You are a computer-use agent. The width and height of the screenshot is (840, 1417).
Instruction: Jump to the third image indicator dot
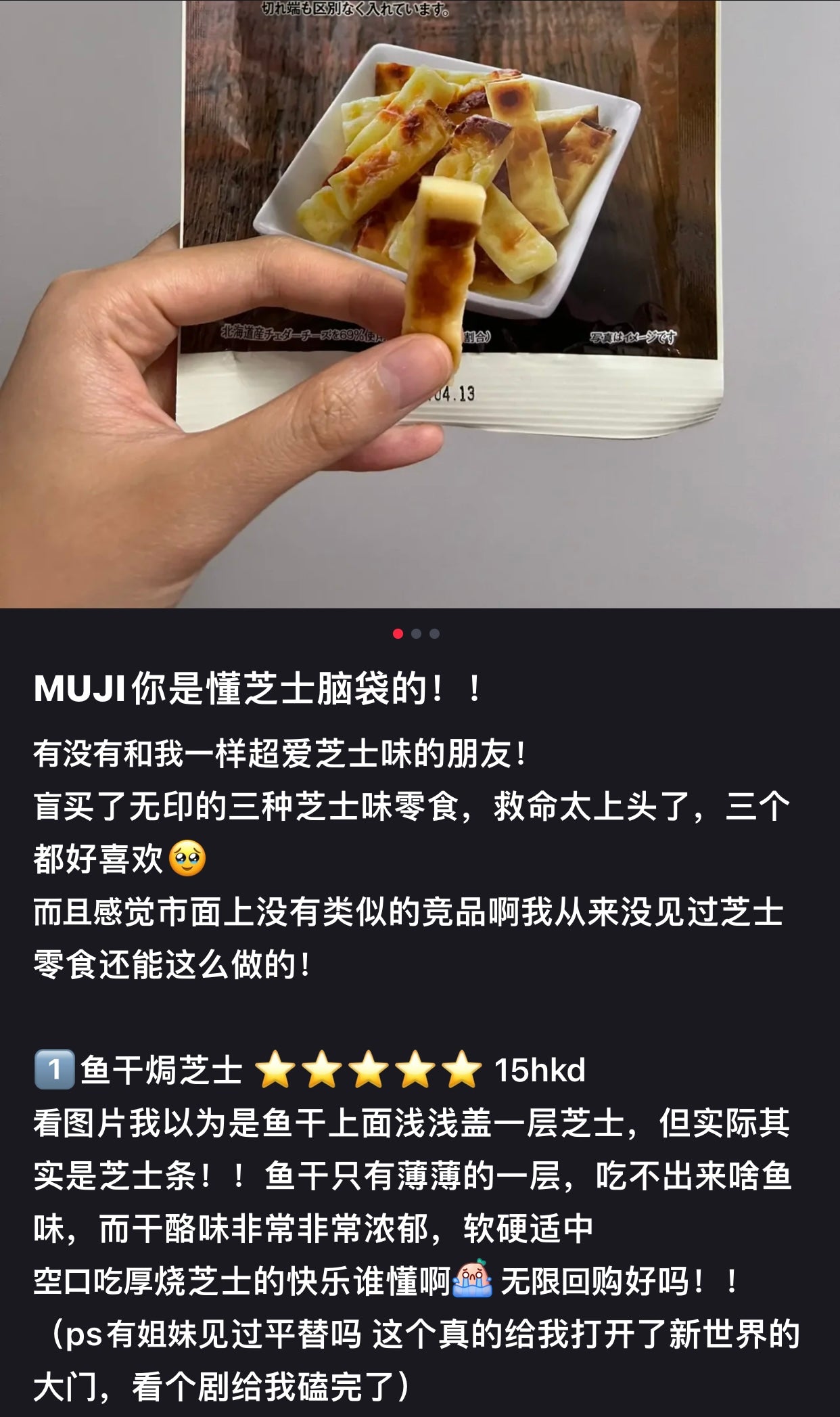pos(434,634)
